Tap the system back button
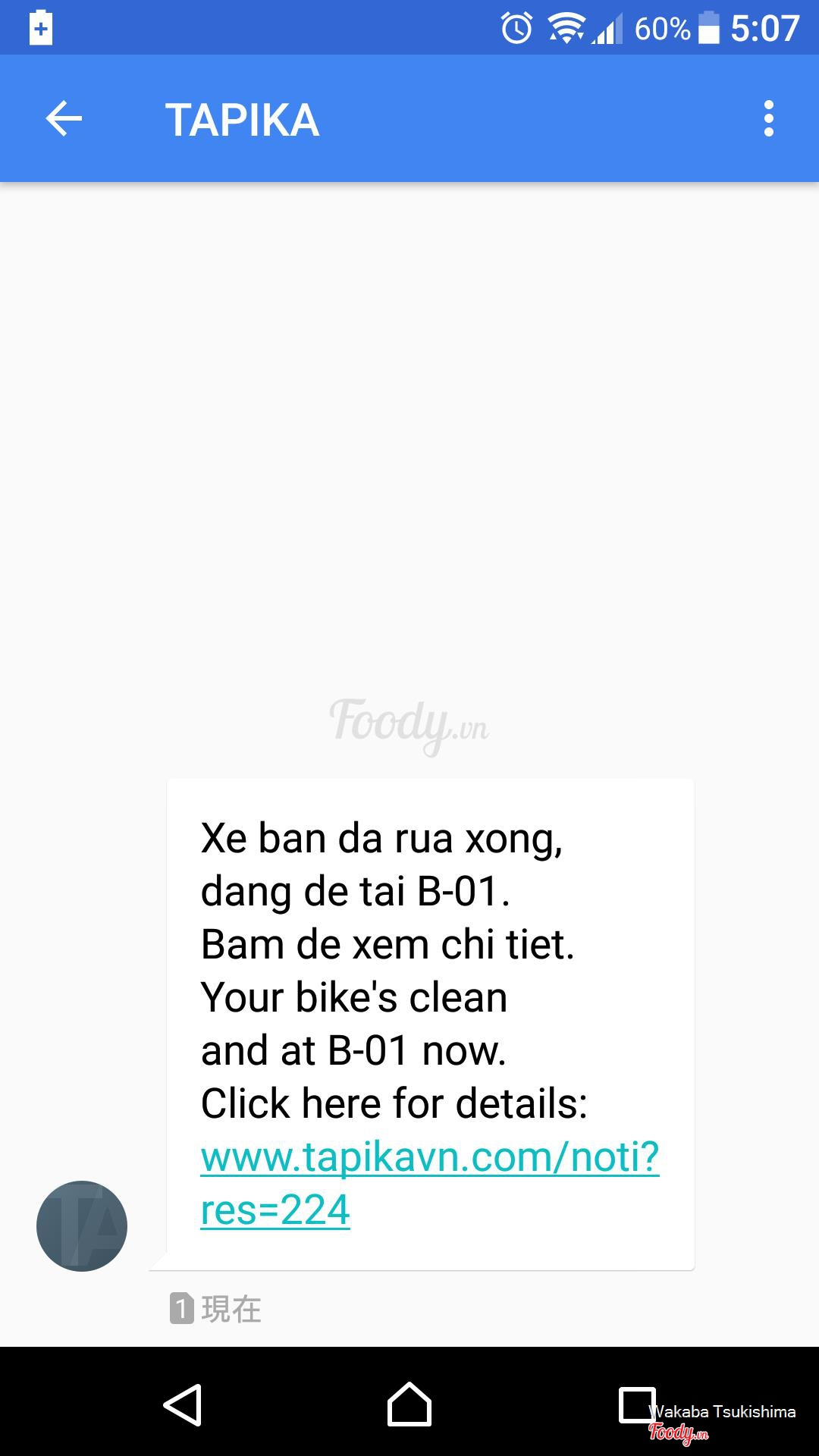 pos(183,1405)
